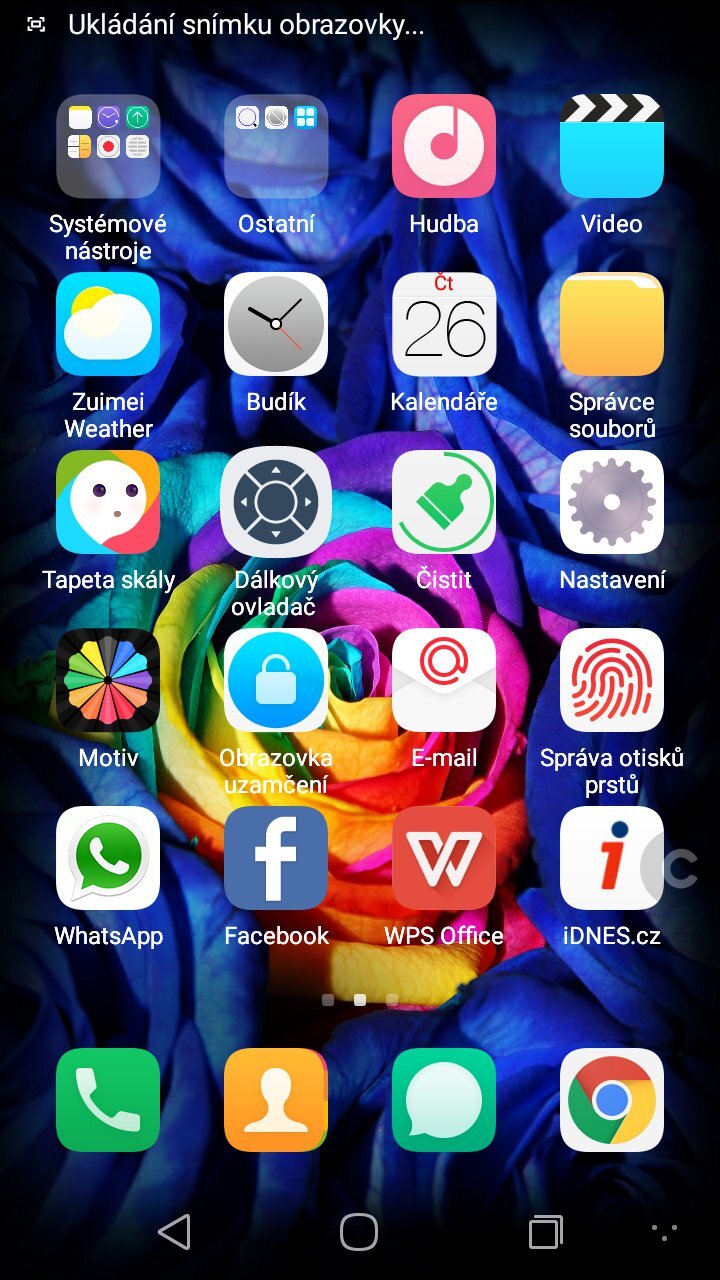Open the Kalendáře app showing date 26

pyautogui.click(x=444, y=324)
